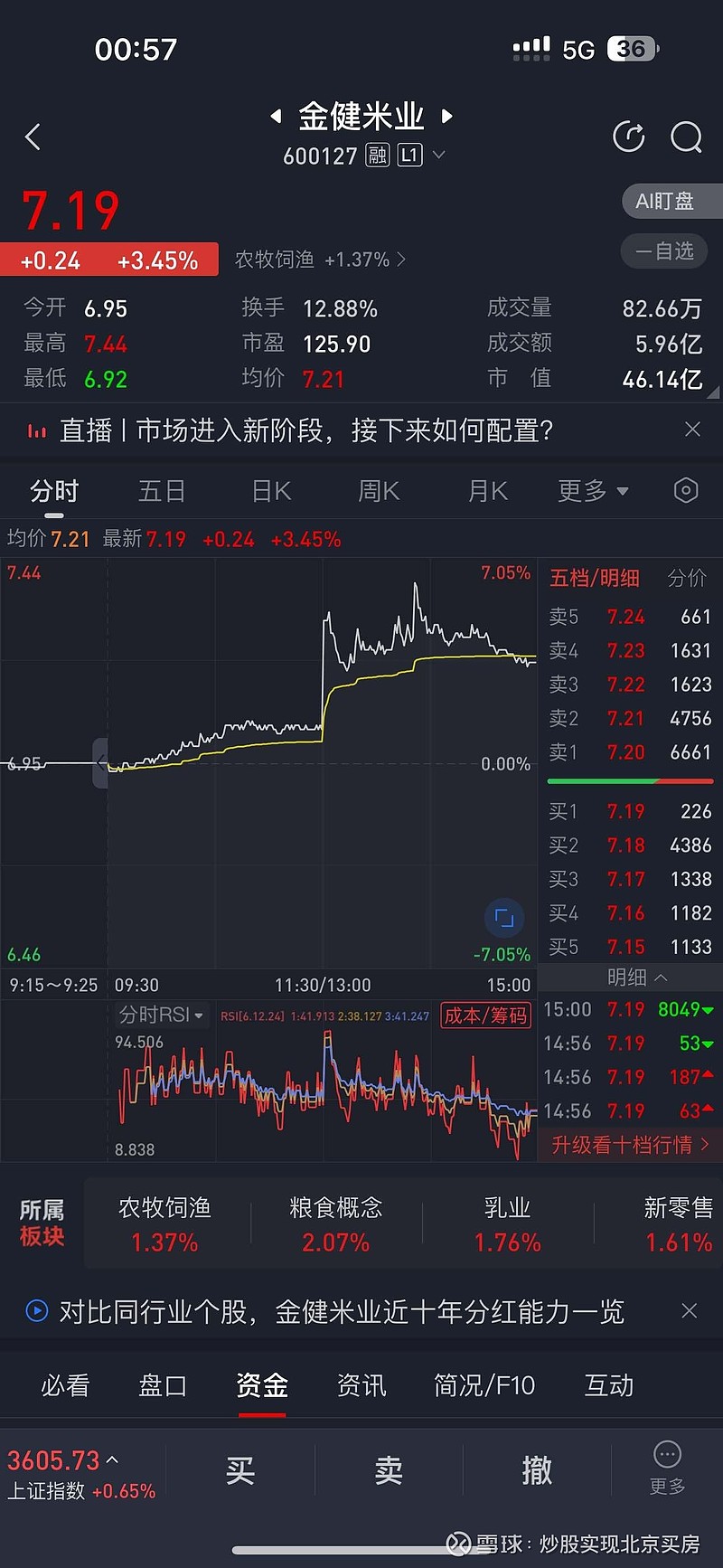Enlarge chart to full screen

point(504,919)
